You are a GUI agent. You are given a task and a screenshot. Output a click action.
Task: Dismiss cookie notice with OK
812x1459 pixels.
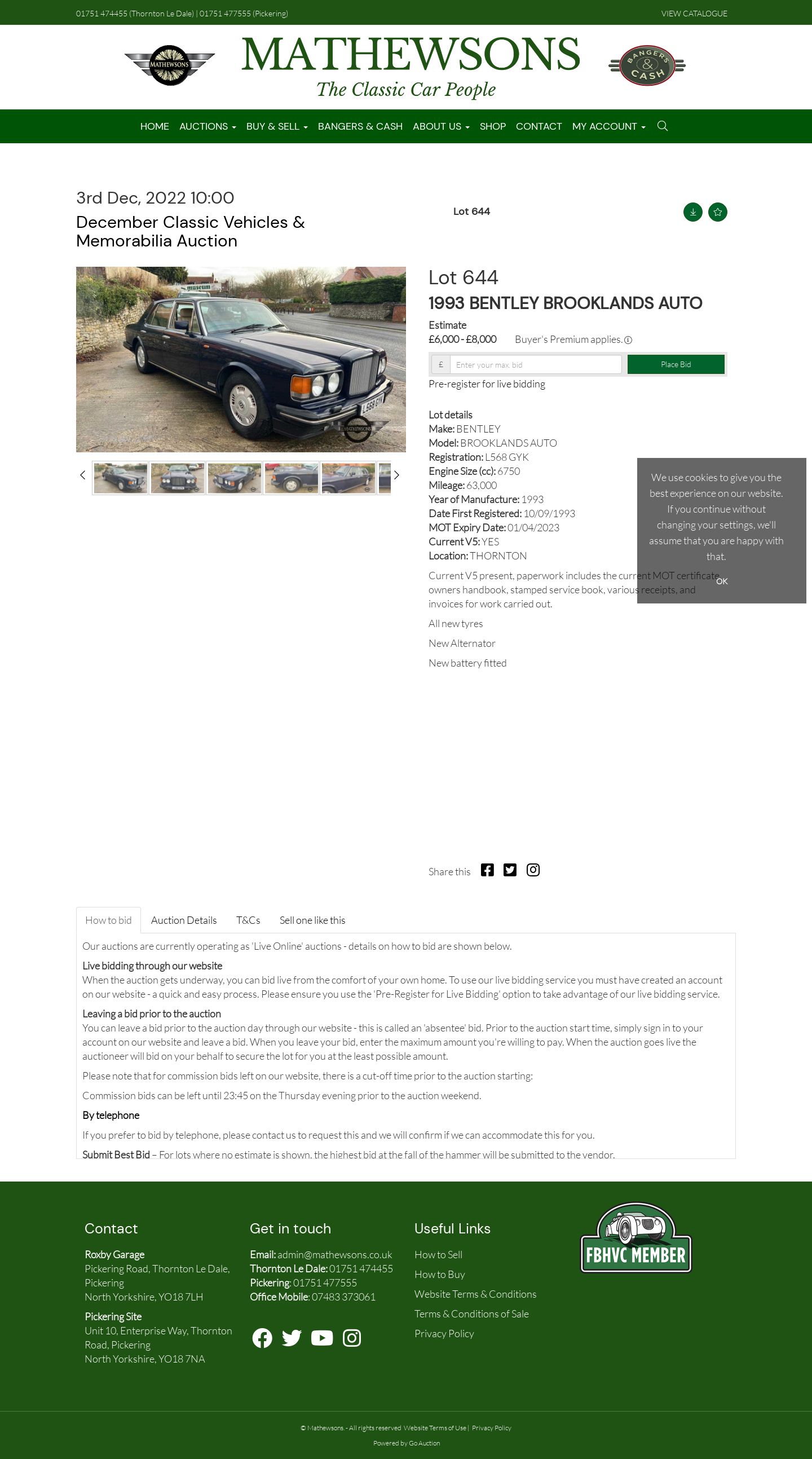[x=721, y=581]
